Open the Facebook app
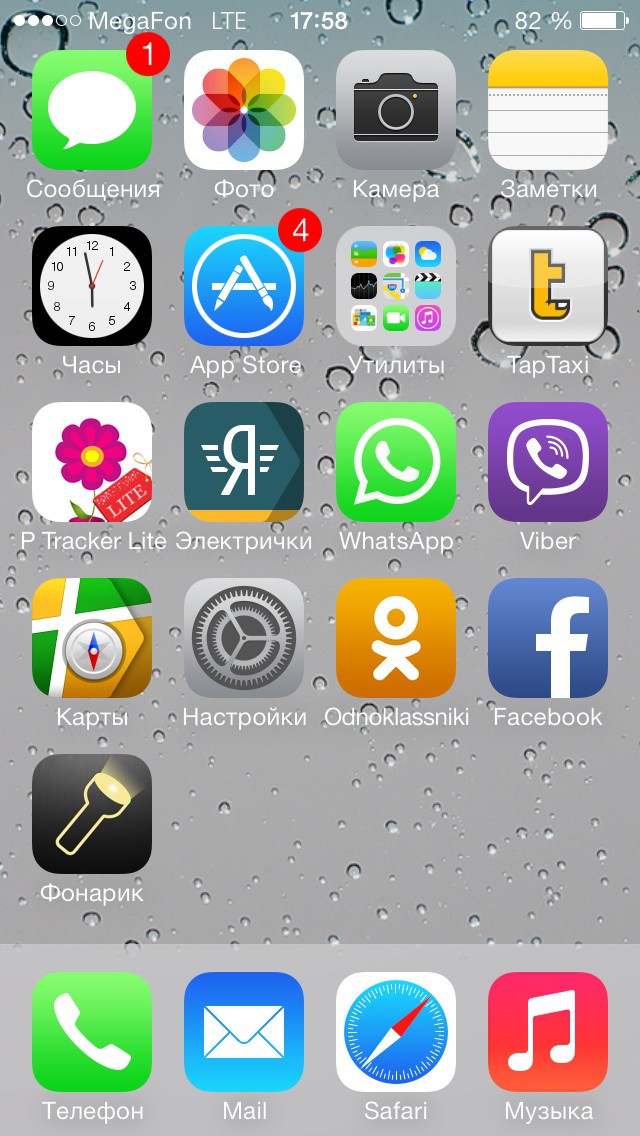The image size is (640, 1136). pyautogui.click(x=548, y=638)
